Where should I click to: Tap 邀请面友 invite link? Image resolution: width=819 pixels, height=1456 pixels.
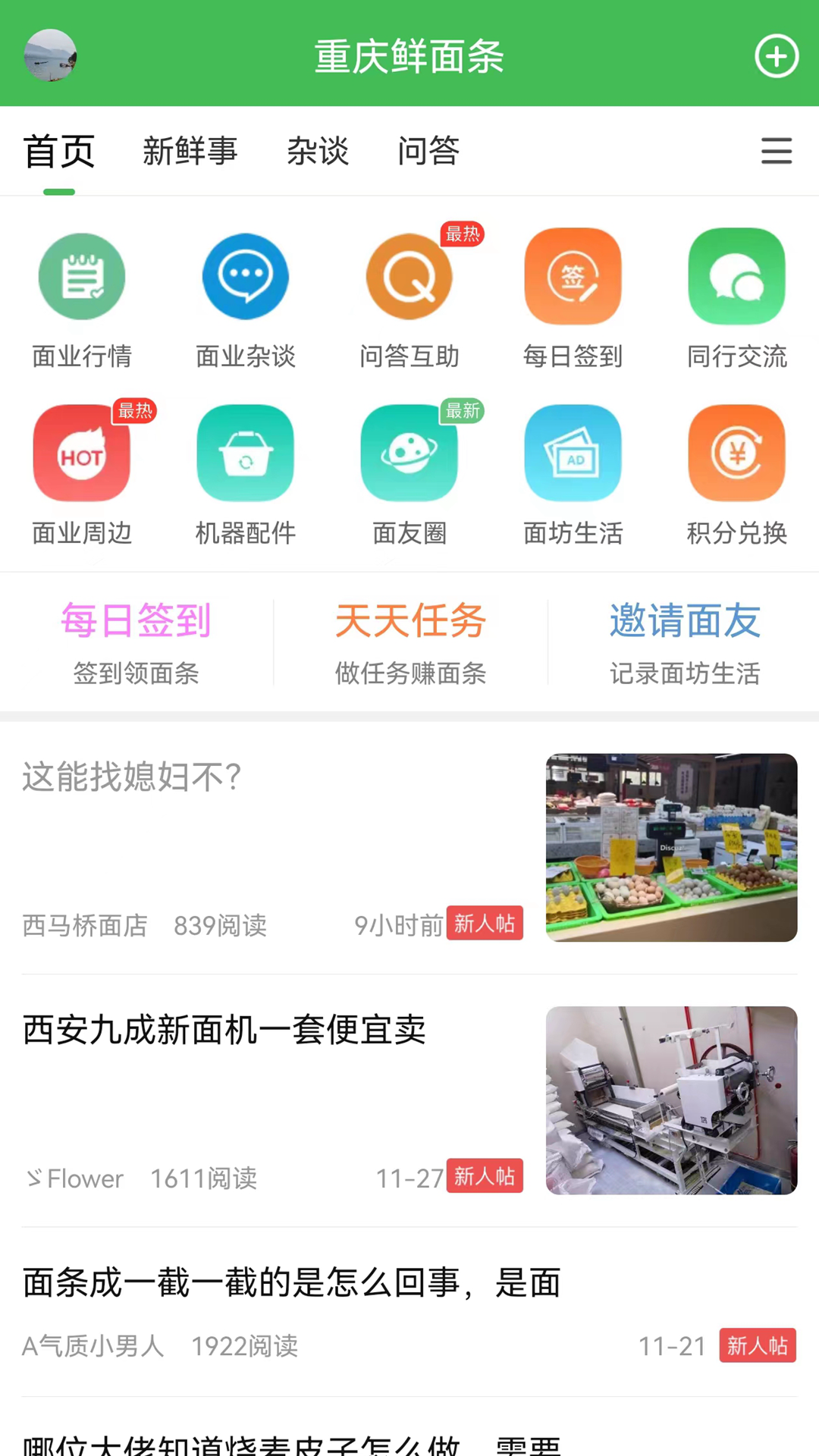684,641
